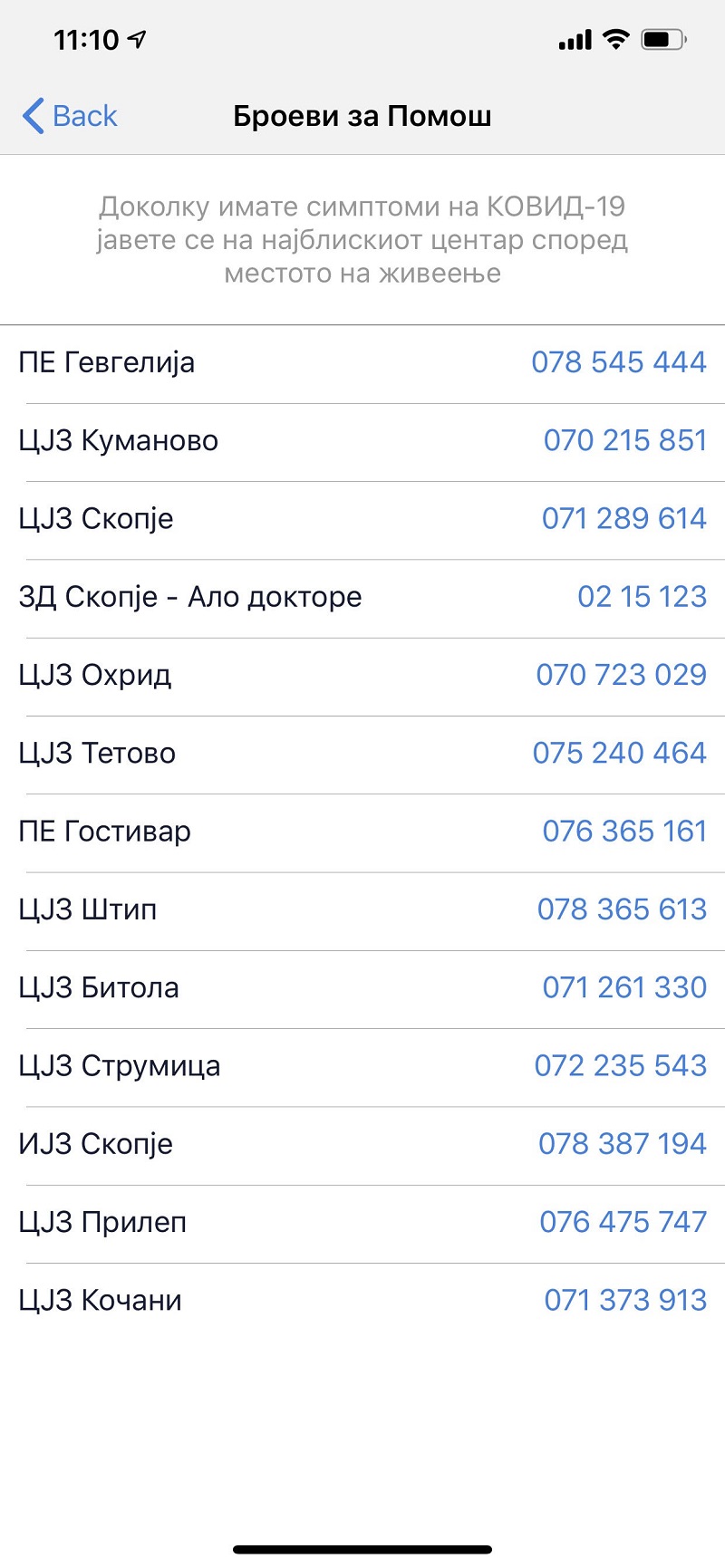The height and width of the screenshot is (1568, 725).
Task: Call ИЈЗ Скопје at 078 387 194
Action: click(x=622, y=1143)
